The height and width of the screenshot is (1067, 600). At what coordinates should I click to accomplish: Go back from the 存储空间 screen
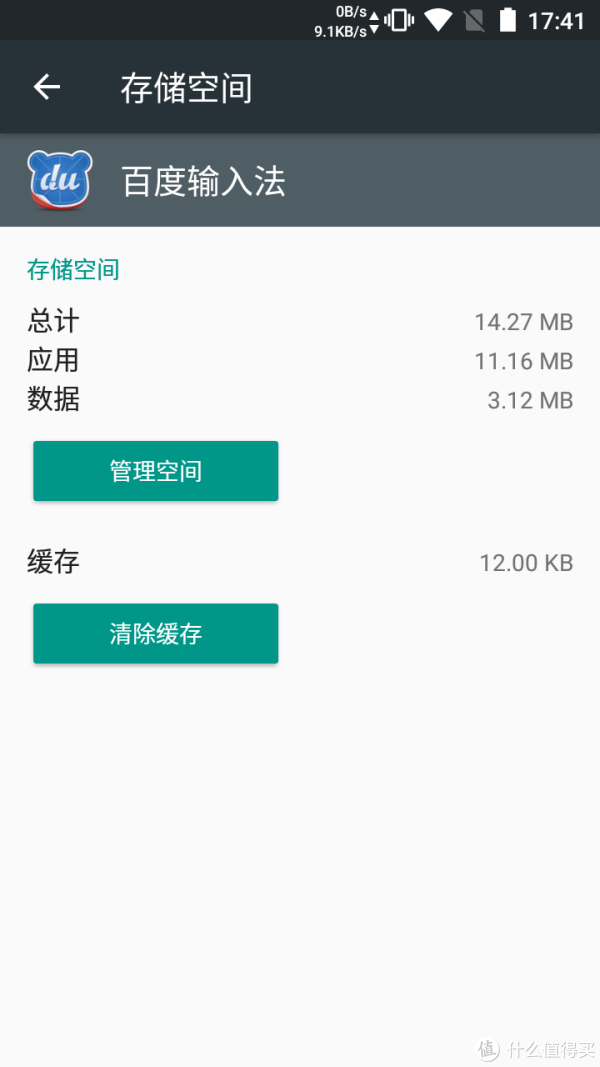click(x=47, y=88)
